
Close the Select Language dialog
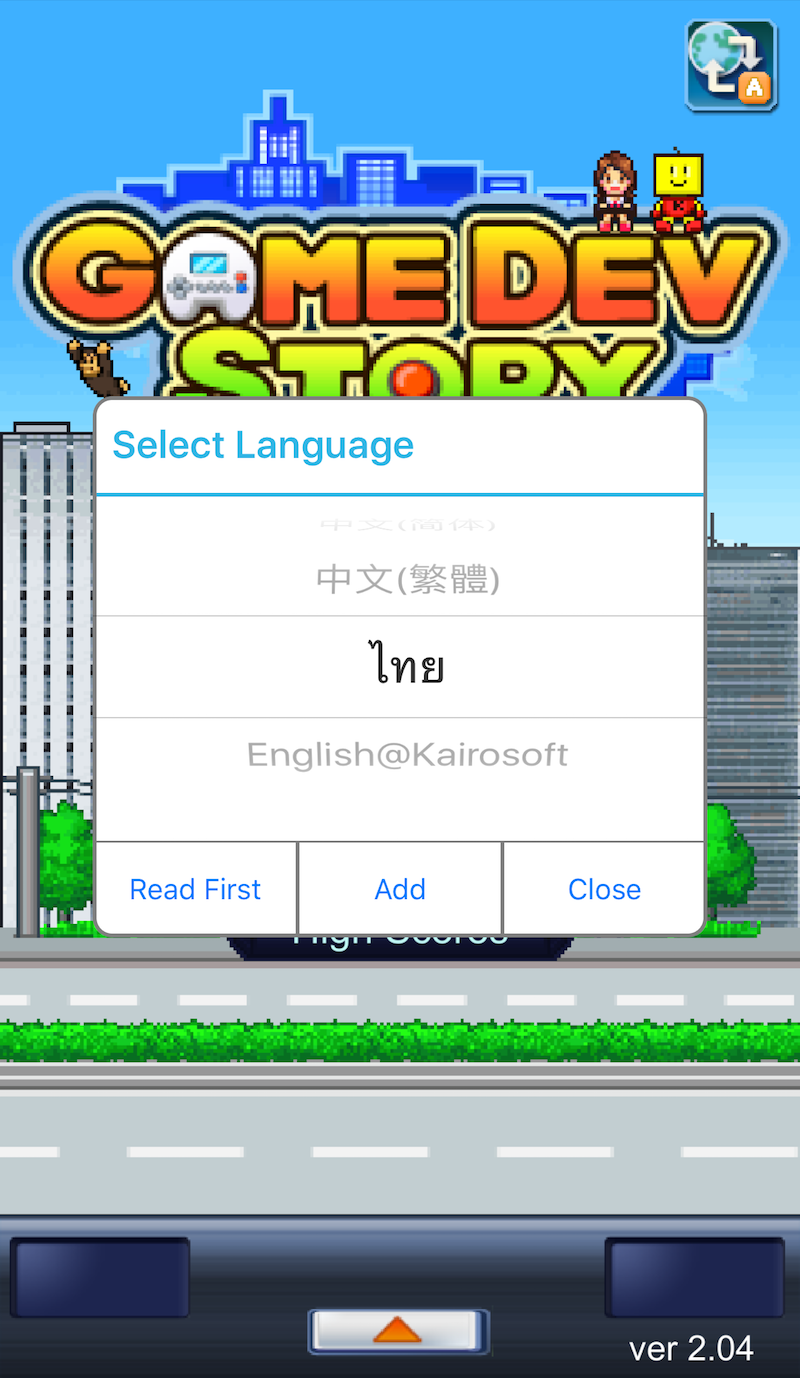coord(604,889)
